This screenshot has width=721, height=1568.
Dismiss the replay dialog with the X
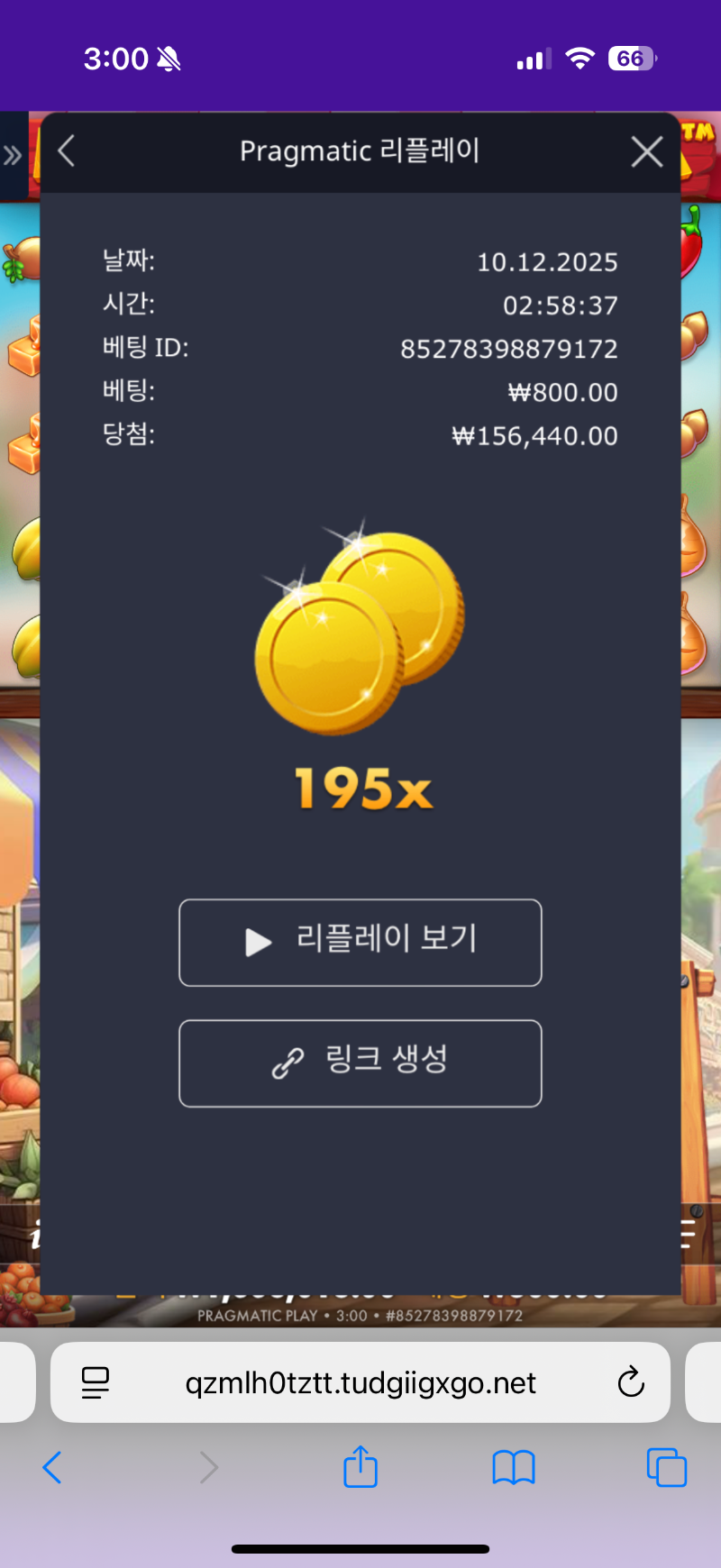tap(647, 151)
